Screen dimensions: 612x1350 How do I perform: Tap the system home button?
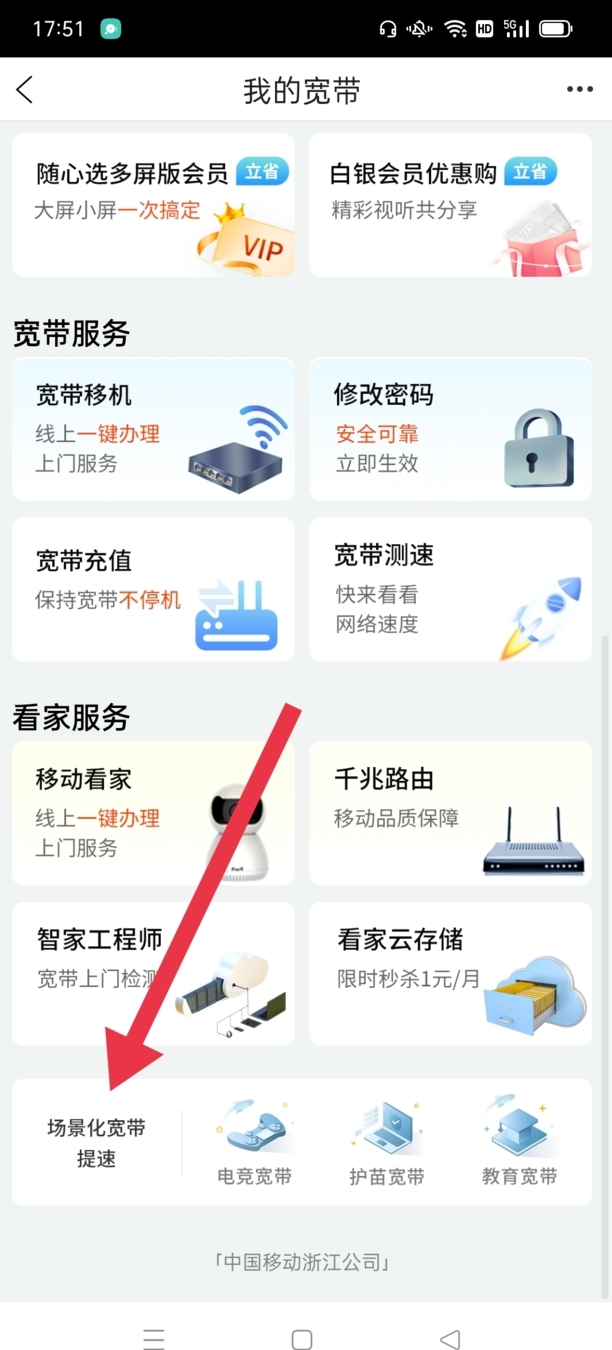tap(302, 1339)
